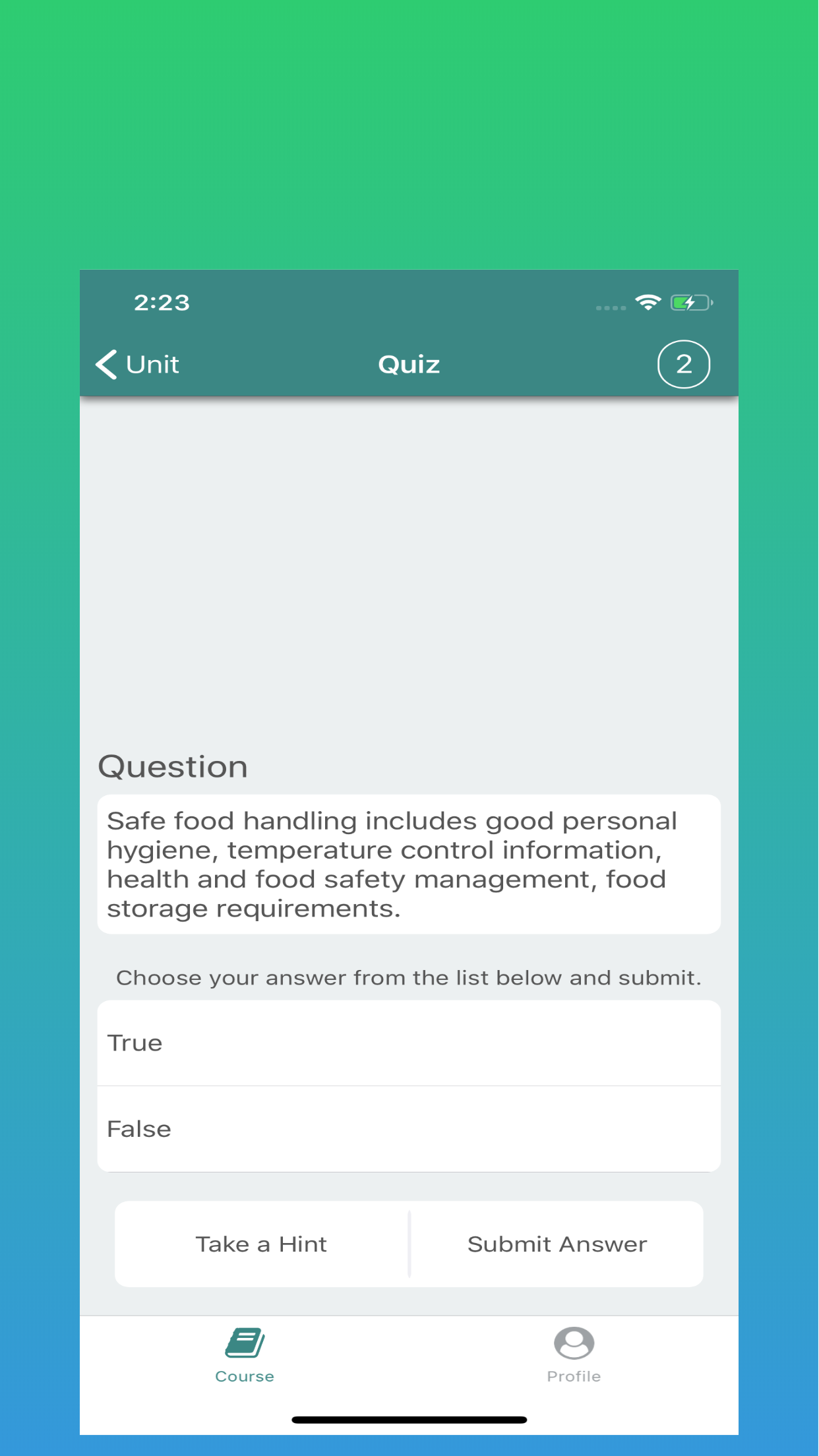Open the Profile tab

574,1356
